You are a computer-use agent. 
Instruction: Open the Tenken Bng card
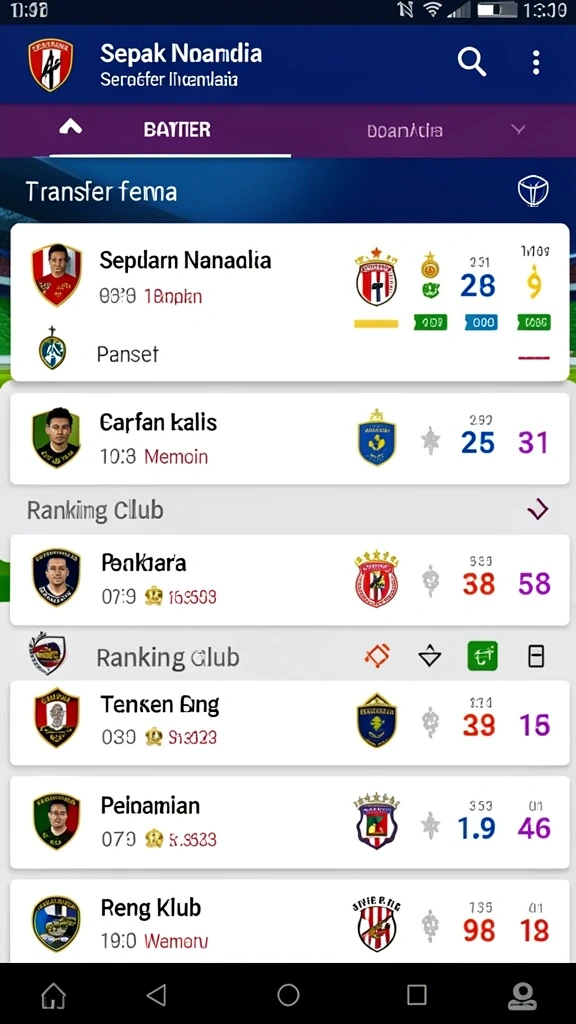[289, 722]
